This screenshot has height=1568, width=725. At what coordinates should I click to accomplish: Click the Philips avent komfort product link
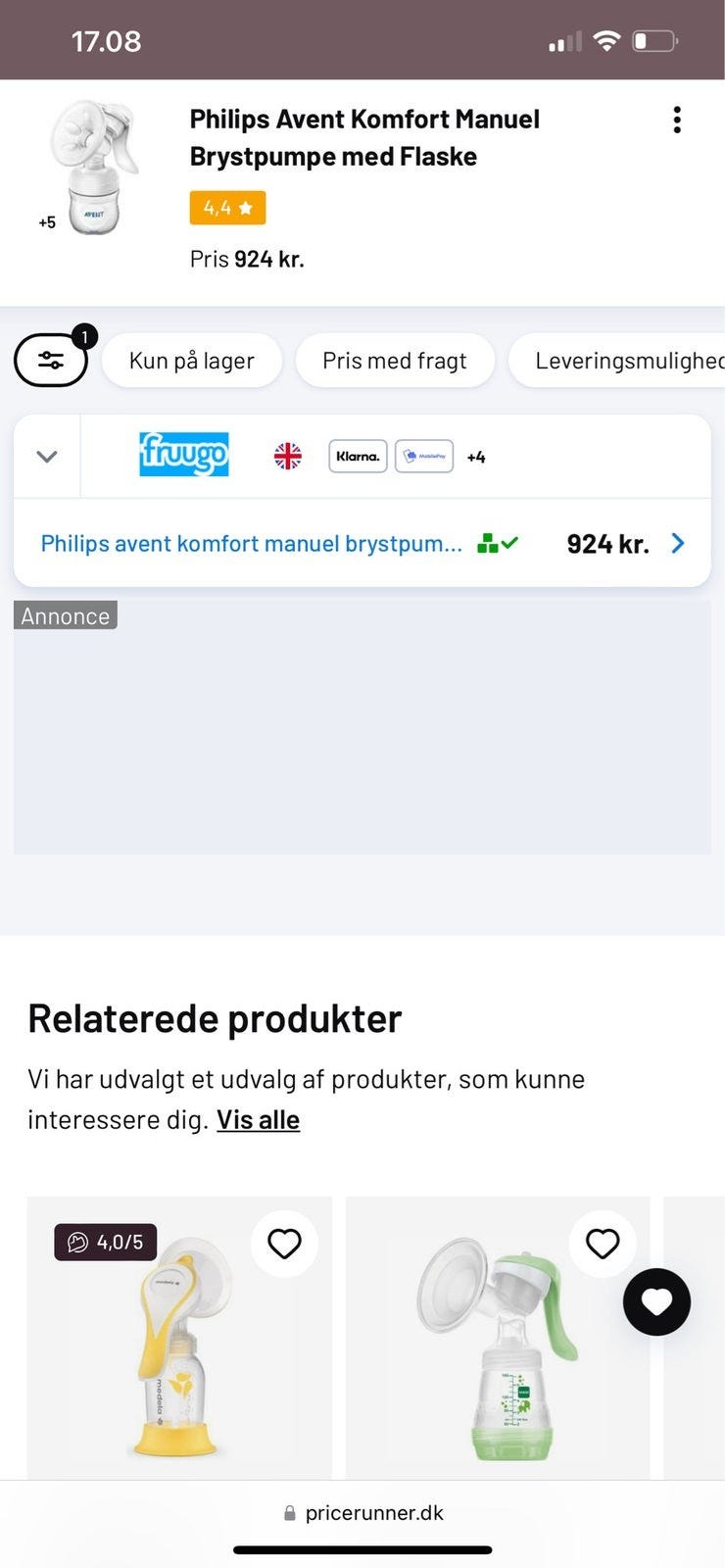(x=251, y=542)
